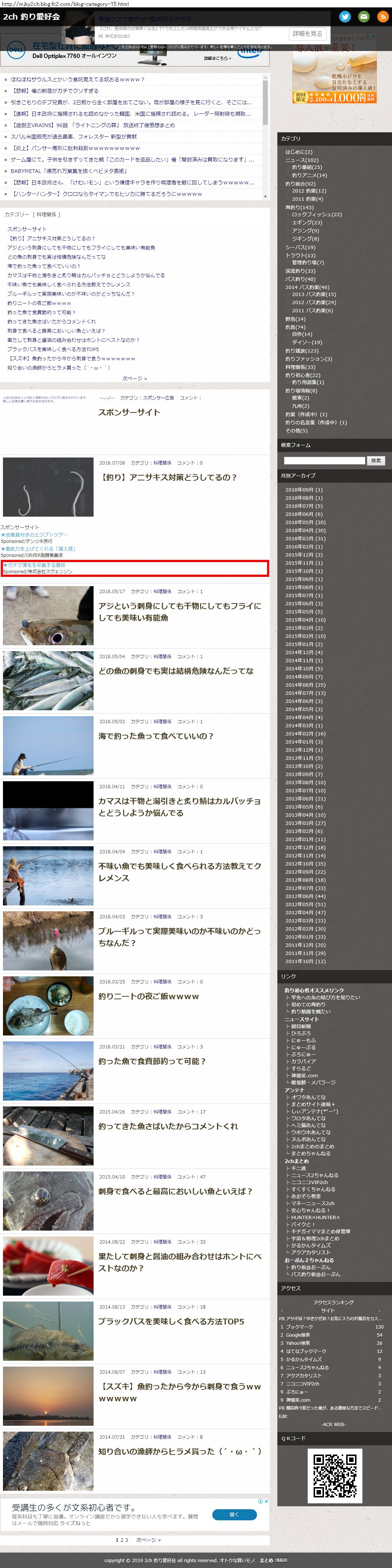Image resolution: width=392 pixels, height=1568 pixels.
Task: Open article 釣った魚で食費節約って可能？
Action: [152, 1061]
